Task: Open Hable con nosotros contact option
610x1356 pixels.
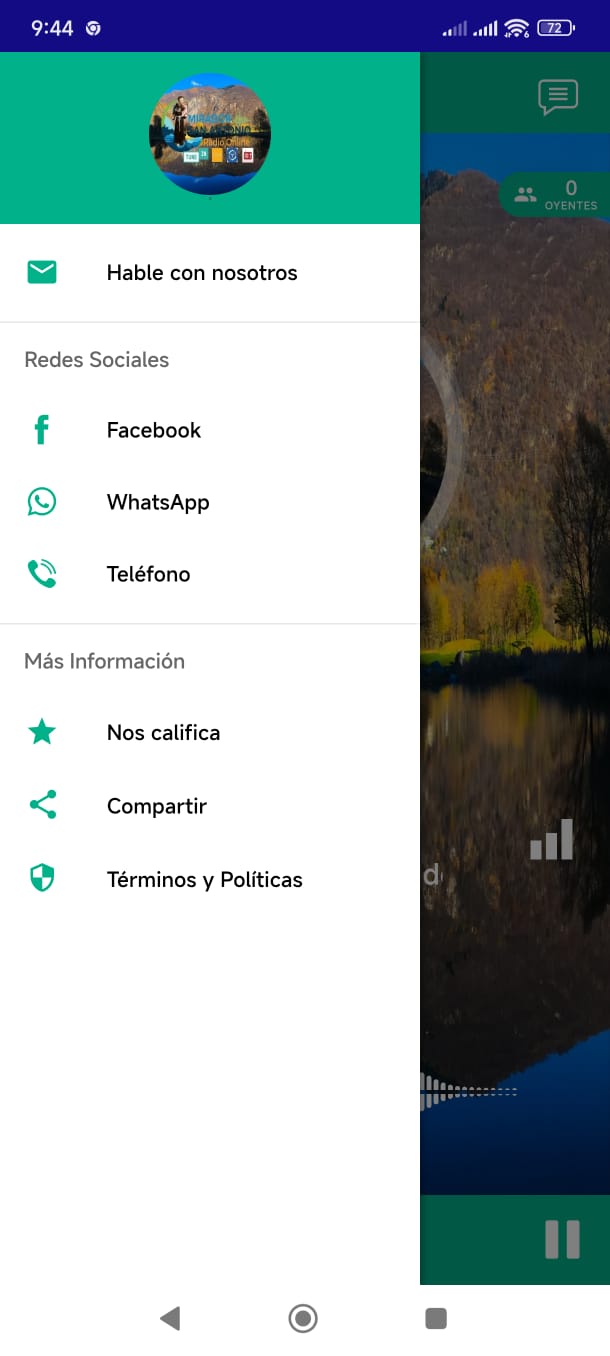Action: click(201, 273)
